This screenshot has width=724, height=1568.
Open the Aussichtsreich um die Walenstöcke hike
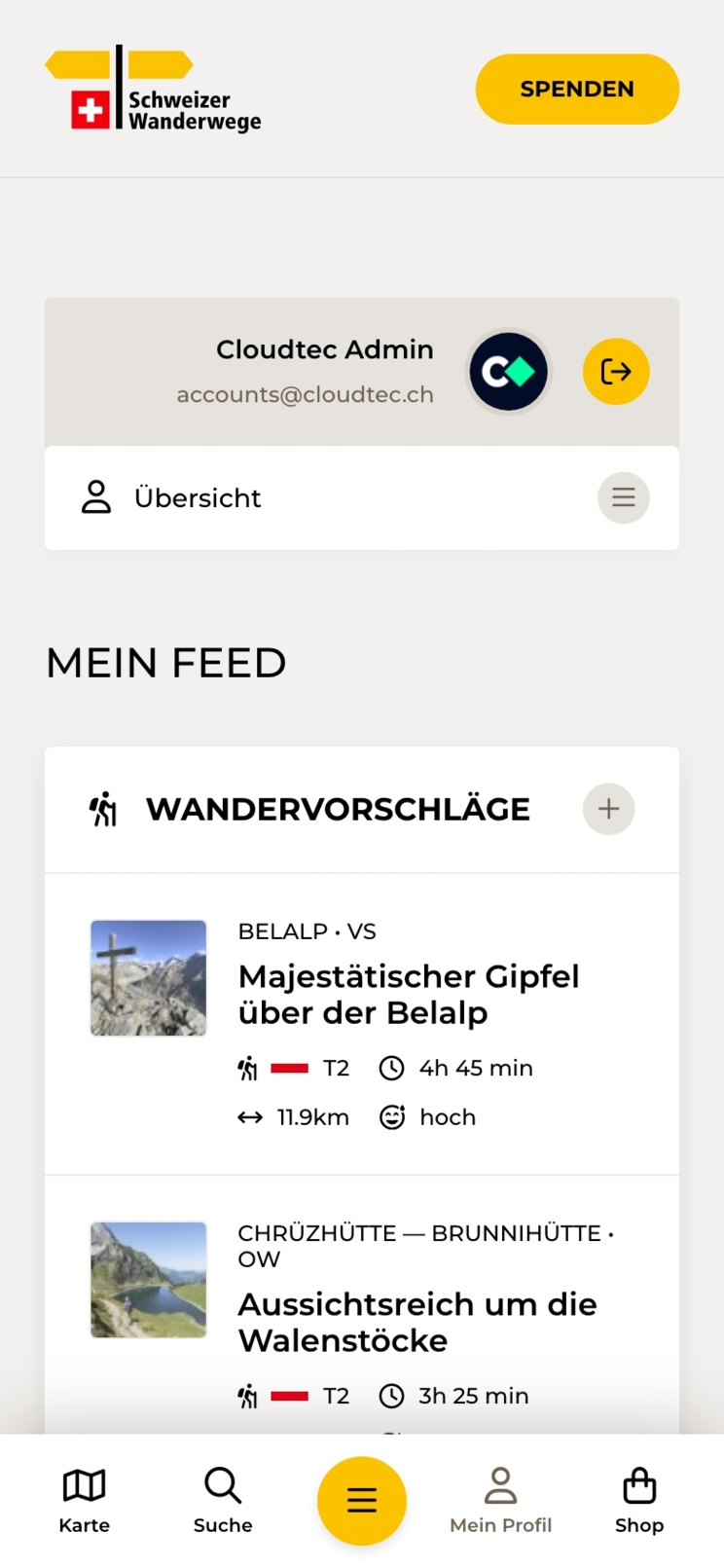pyautogui.click(x=416, y=1322)
